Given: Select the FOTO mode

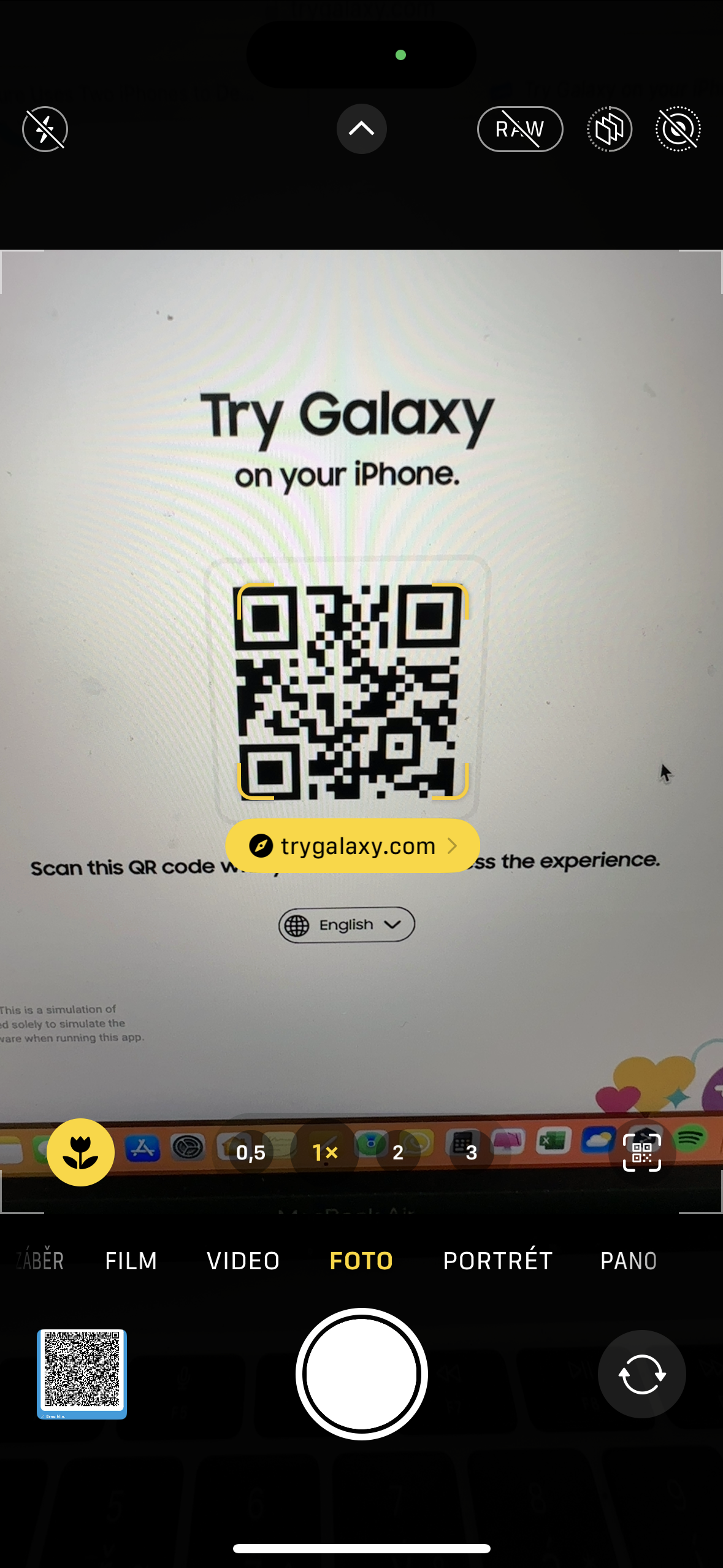Looking at the screenshot, I should 361,1261.
